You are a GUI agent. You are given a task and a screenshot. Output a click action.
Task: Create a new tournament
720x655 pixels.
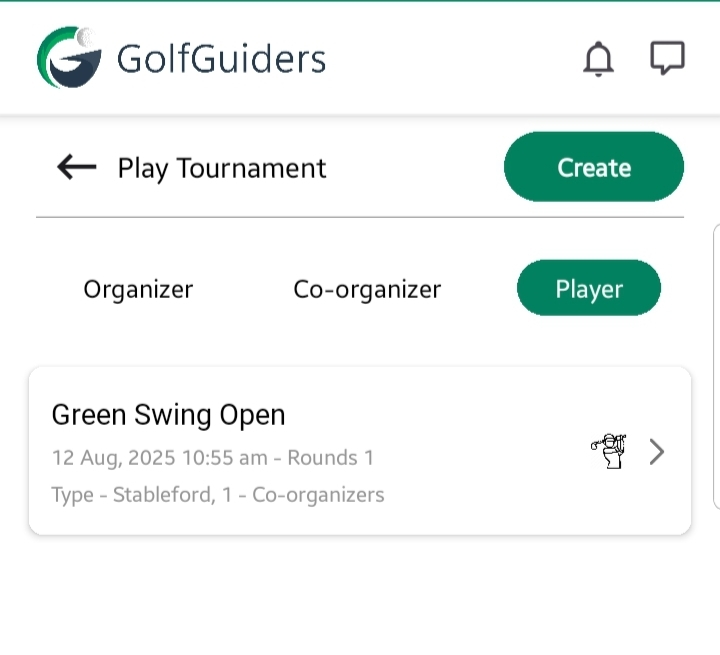(594, 167)
